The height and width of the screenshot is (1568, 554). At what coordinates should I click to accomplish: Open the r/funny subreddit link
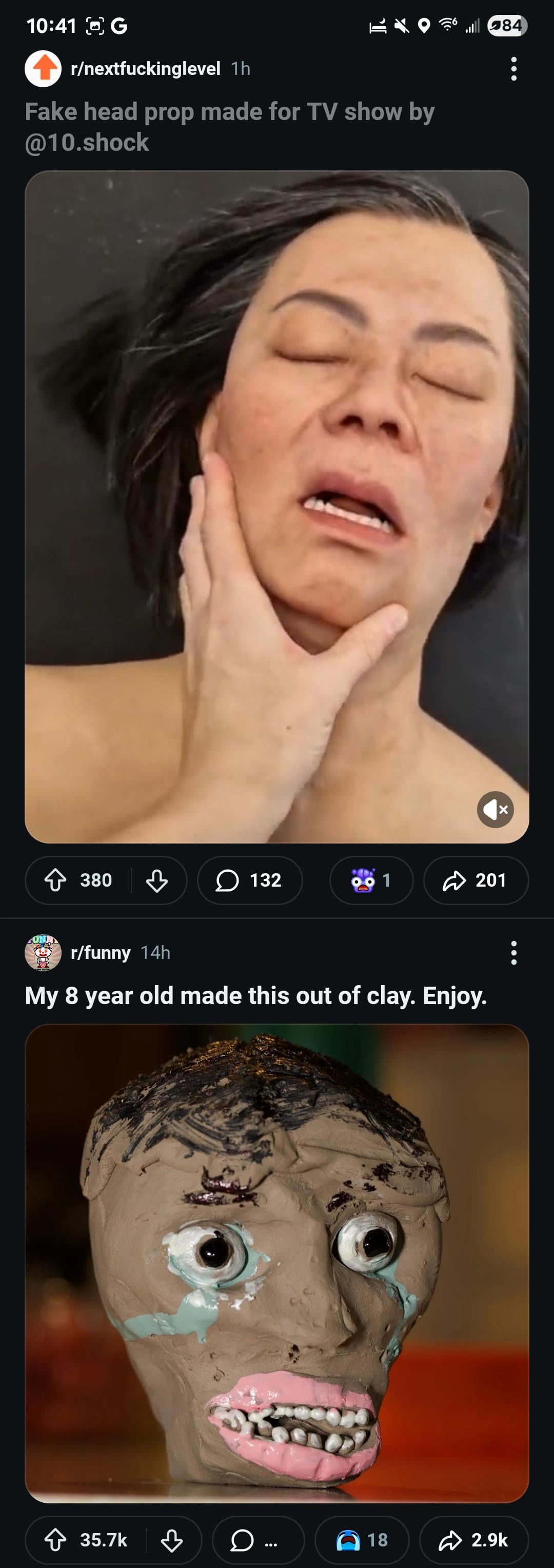pos(101,953)
